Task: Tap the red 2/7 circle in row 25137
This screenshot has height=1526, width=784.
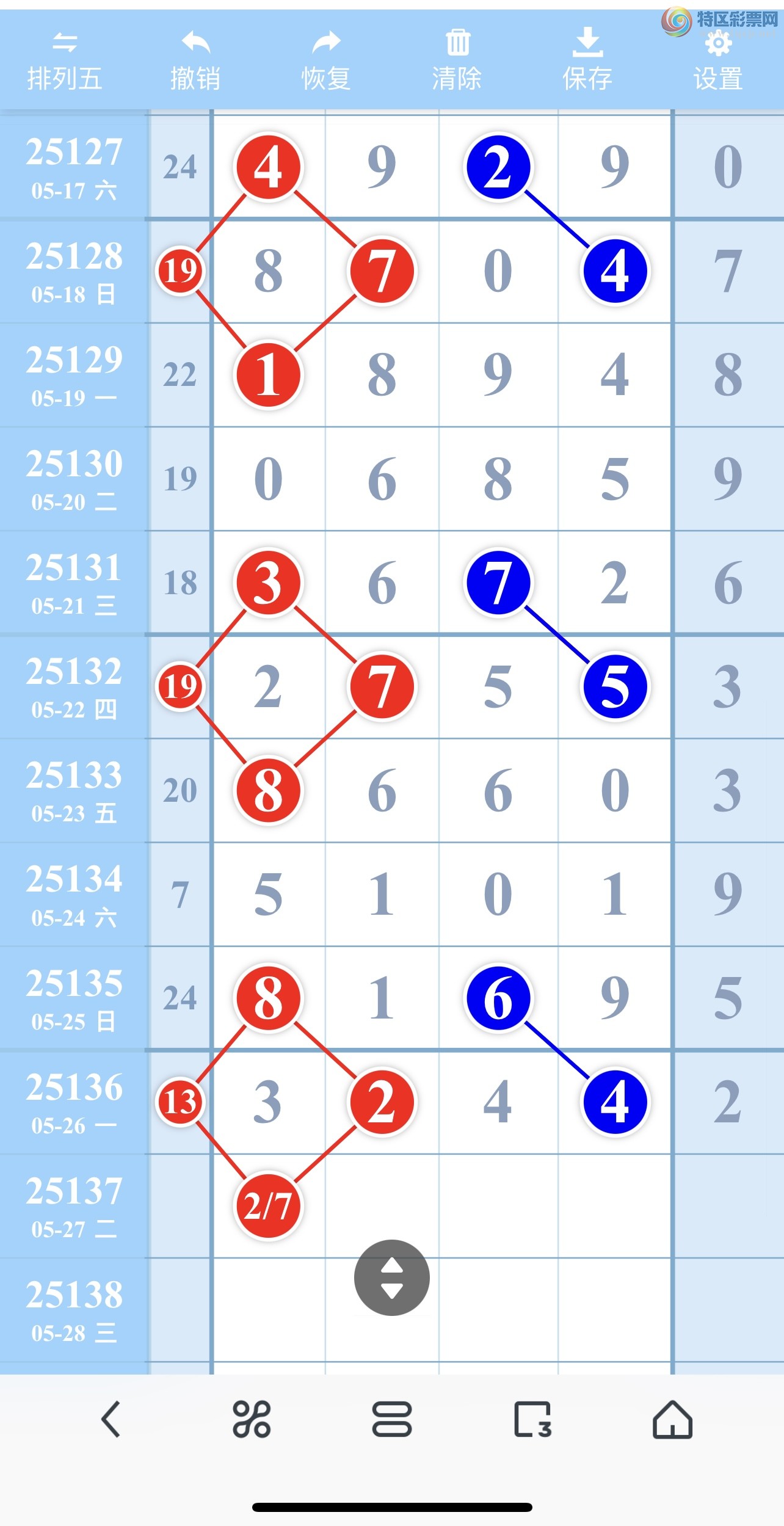Action: [268, 1205]
